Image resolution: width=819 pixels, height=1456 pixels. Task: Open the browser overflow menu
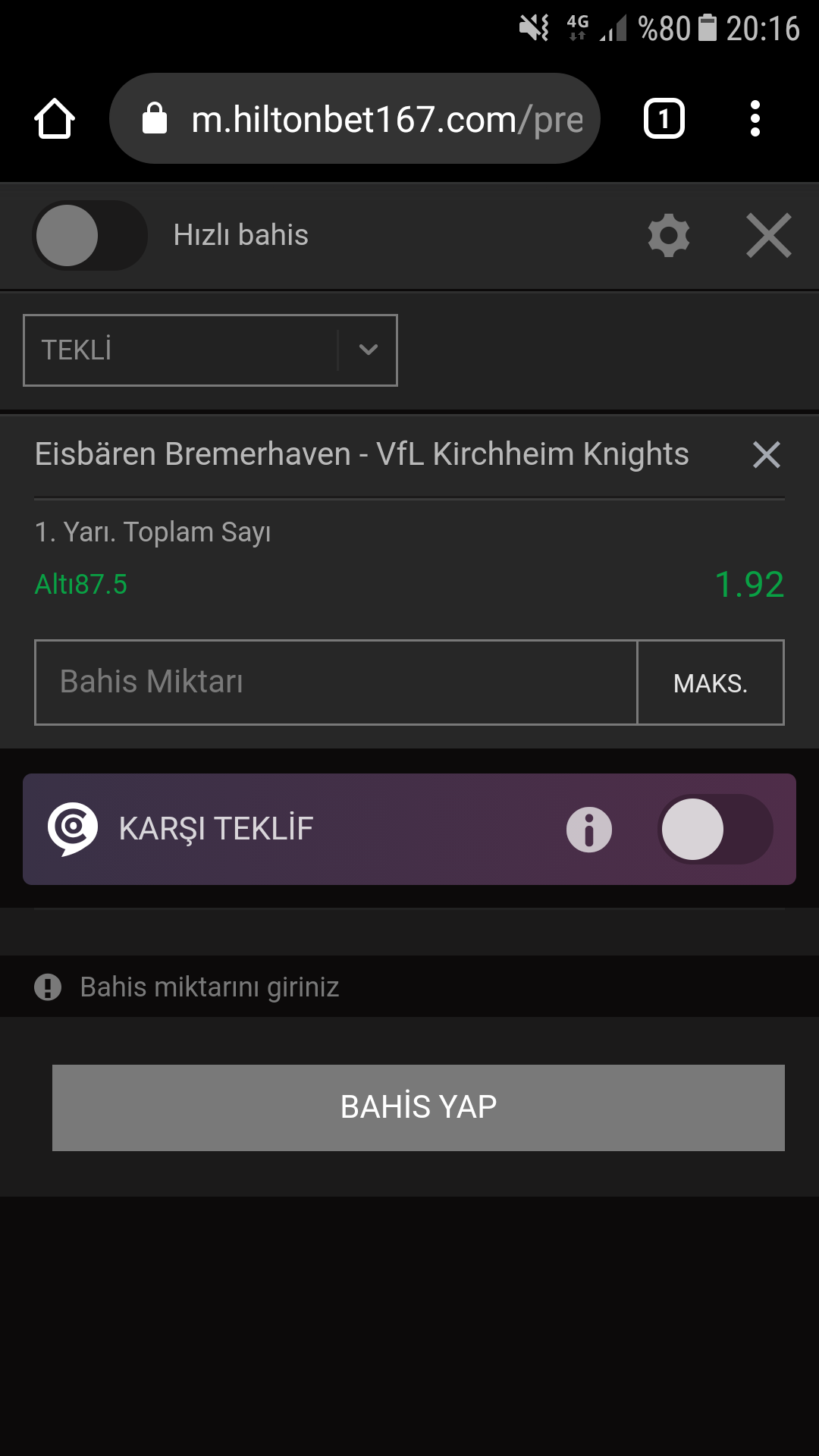point(755,119)
